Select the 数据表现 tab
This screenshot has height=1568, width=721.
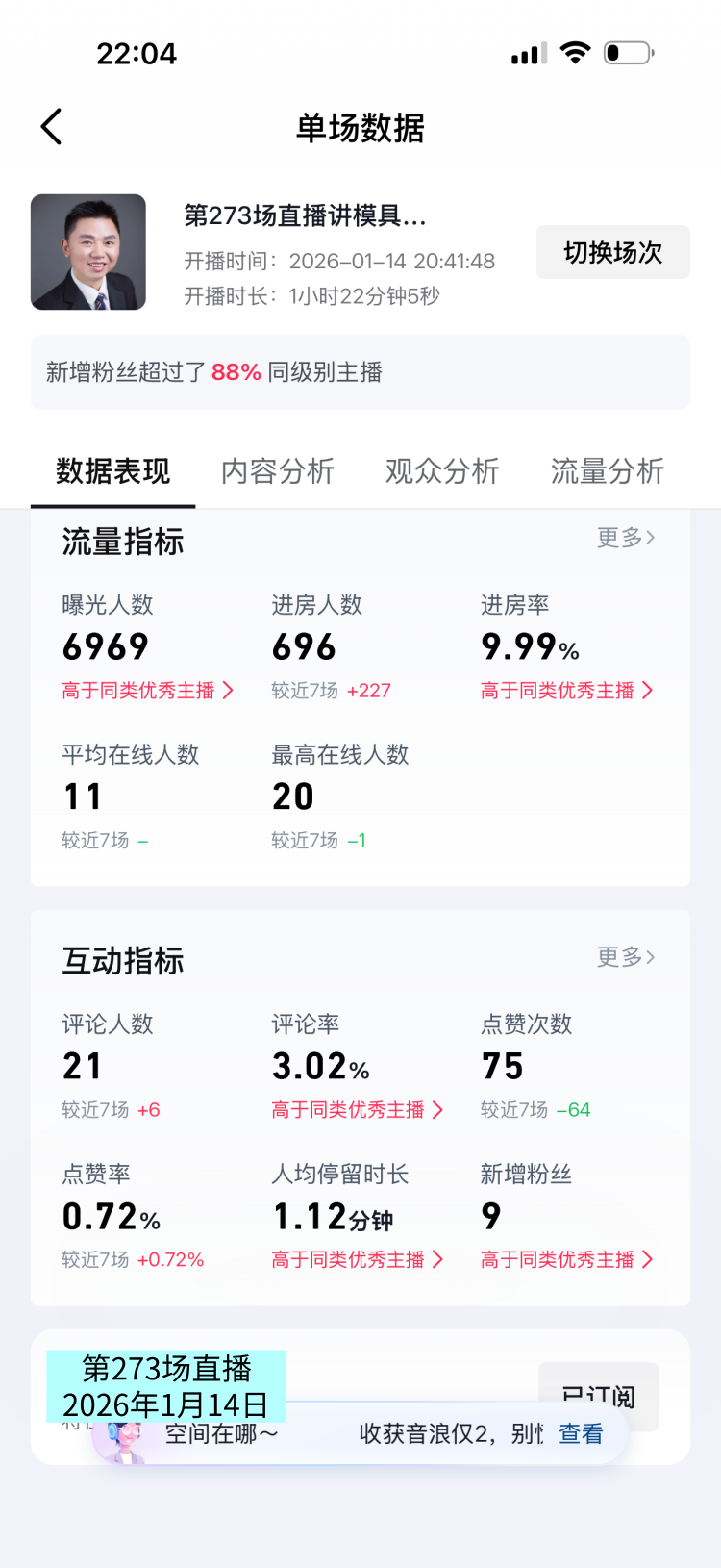click(113, 471)
